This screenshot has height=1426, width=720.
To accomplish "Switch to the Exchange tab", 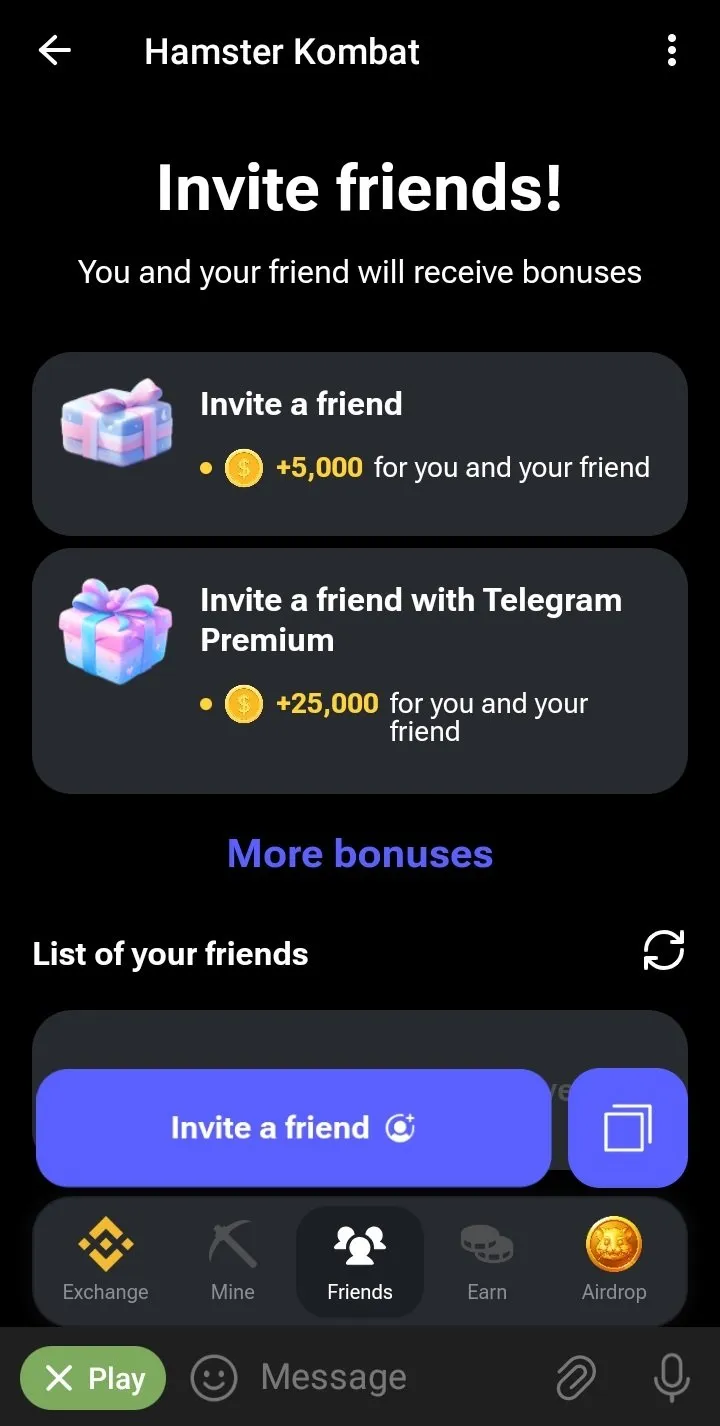I will [x=105, y=1261].
